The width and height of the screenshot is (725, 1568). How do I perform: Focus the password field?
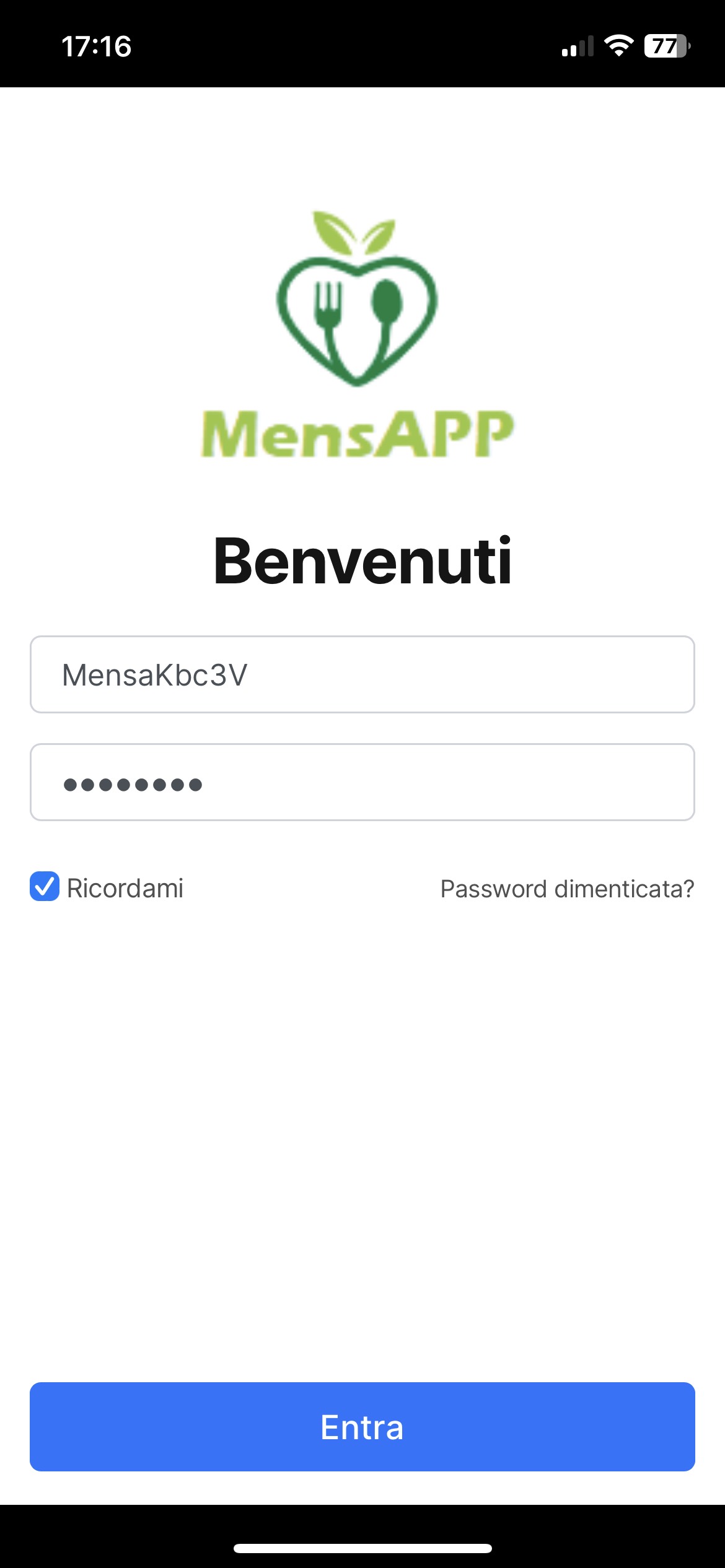362,782
